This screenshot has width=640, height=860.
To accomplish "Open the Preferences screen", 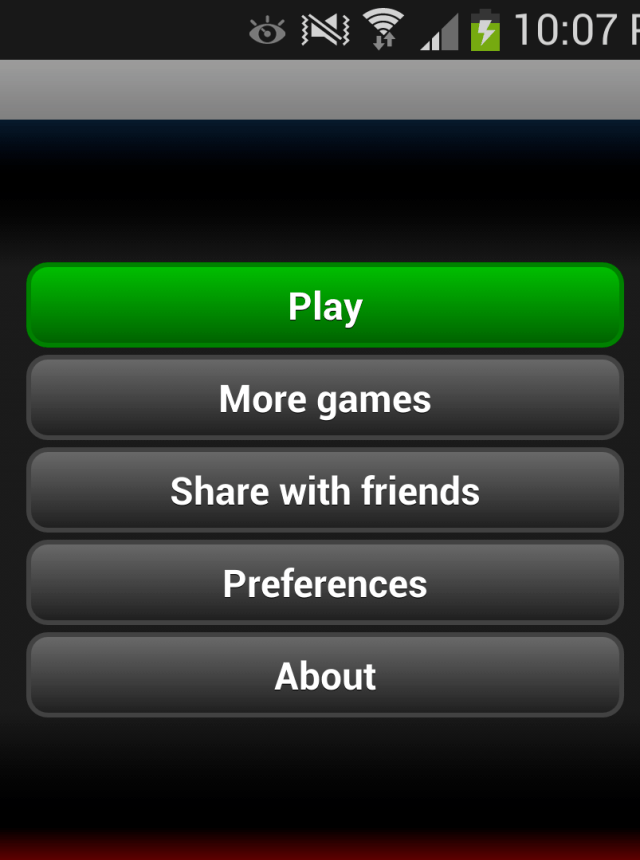I will pyautogui.click(x=325, y=583).
